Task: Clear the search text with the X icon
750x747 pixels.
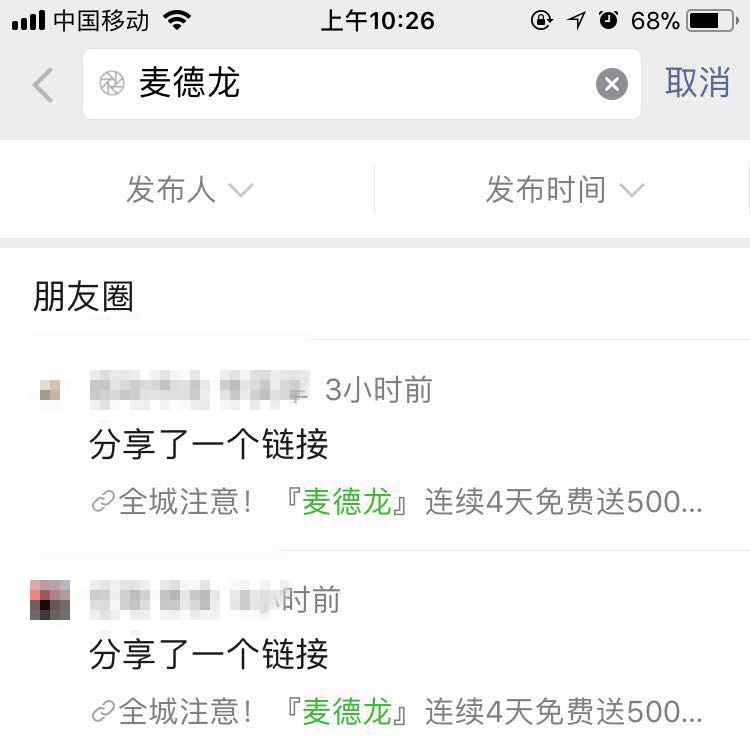Action: pyautogui.click(x=612, y=85)
